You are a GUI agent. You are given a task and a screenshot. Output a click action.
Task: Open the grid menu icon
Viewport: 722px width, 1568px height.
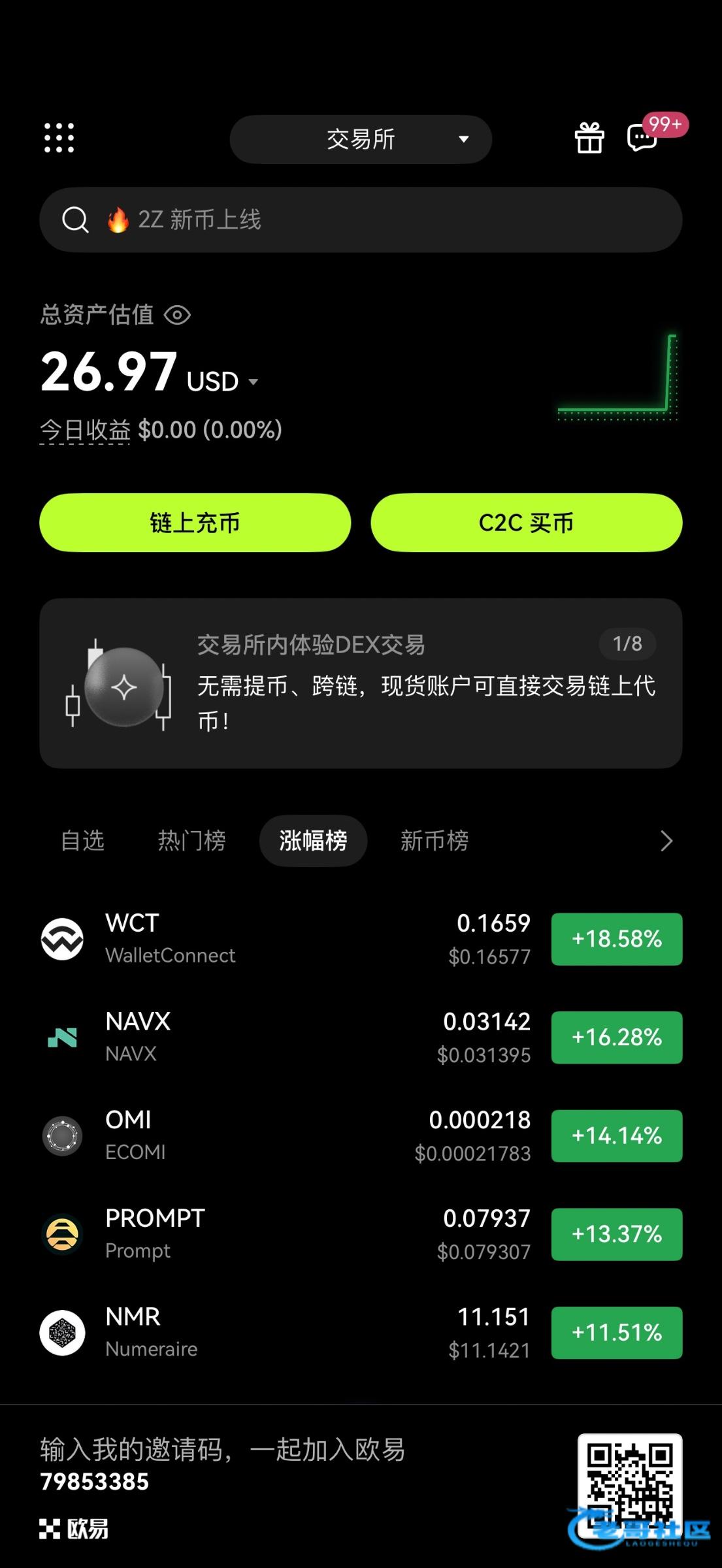[x=59, y=138]
